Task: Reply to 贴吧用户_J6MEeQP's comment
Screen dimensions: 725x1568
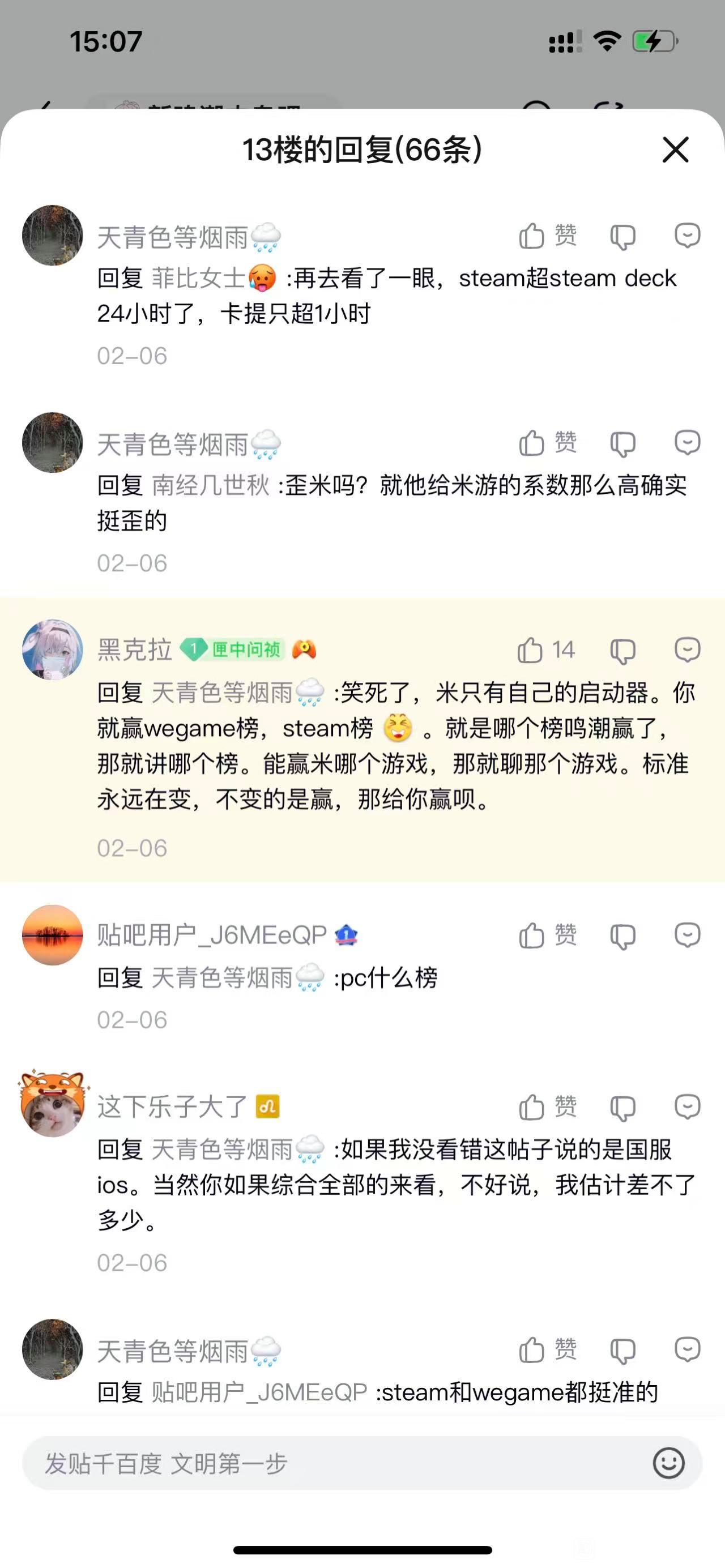Action: pos(687,935)
